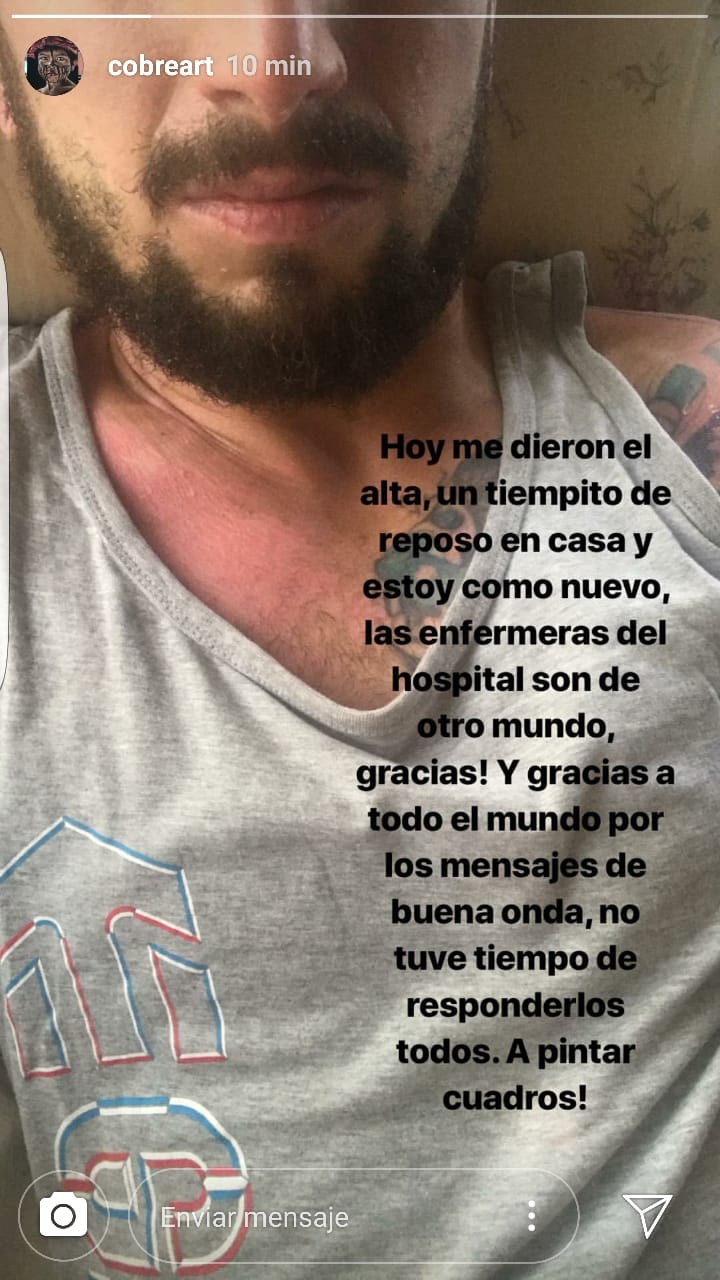
Task: Tap the cobreart username
Action: click(160, 67)
